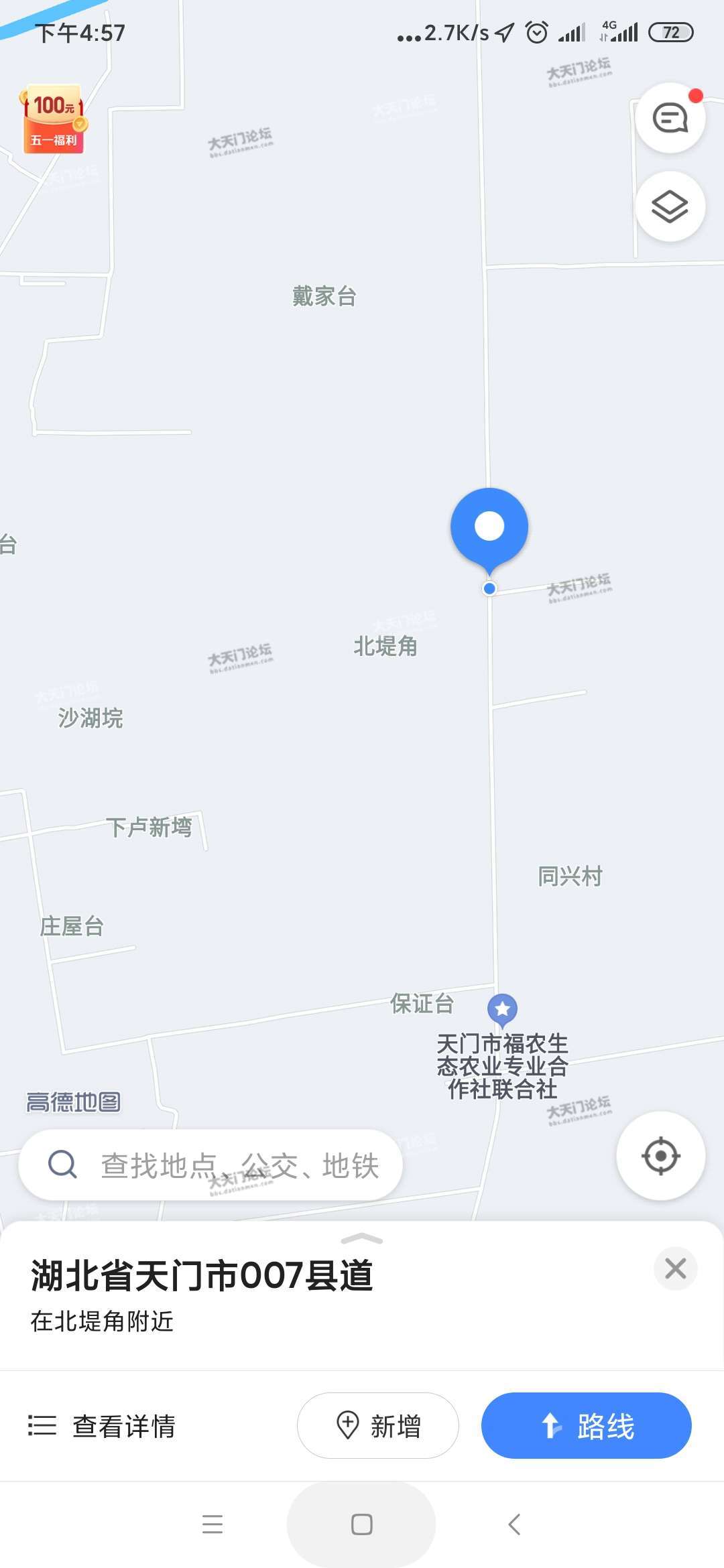This screenshot has width=724, height=1568.
Task: Expand the bottom panel using the handle
Action: click(362, 1240)
